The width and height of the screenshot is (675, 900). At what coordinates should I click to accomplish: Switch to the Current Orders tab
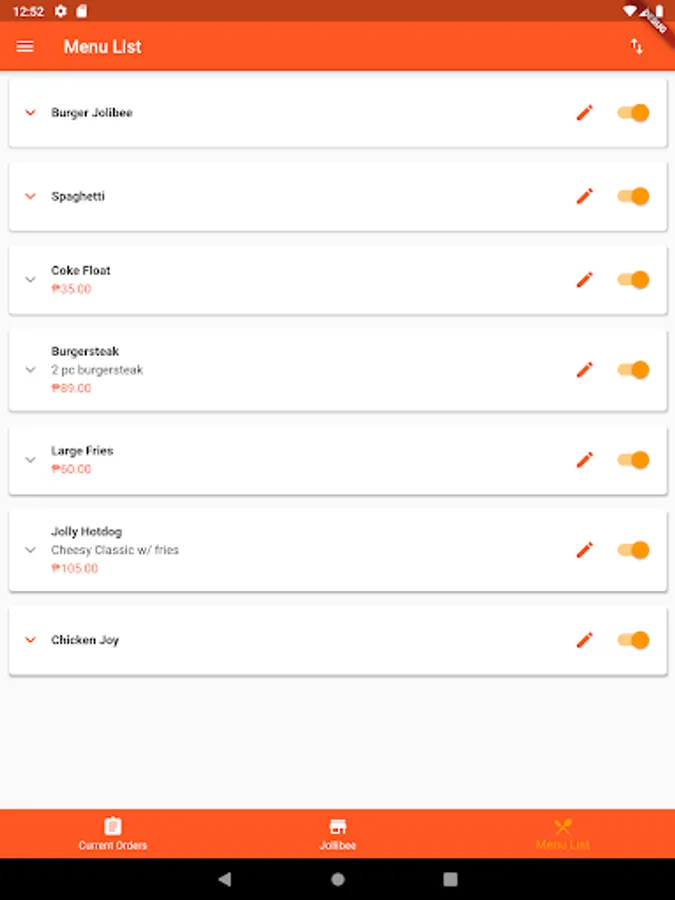tap(112, 834)
